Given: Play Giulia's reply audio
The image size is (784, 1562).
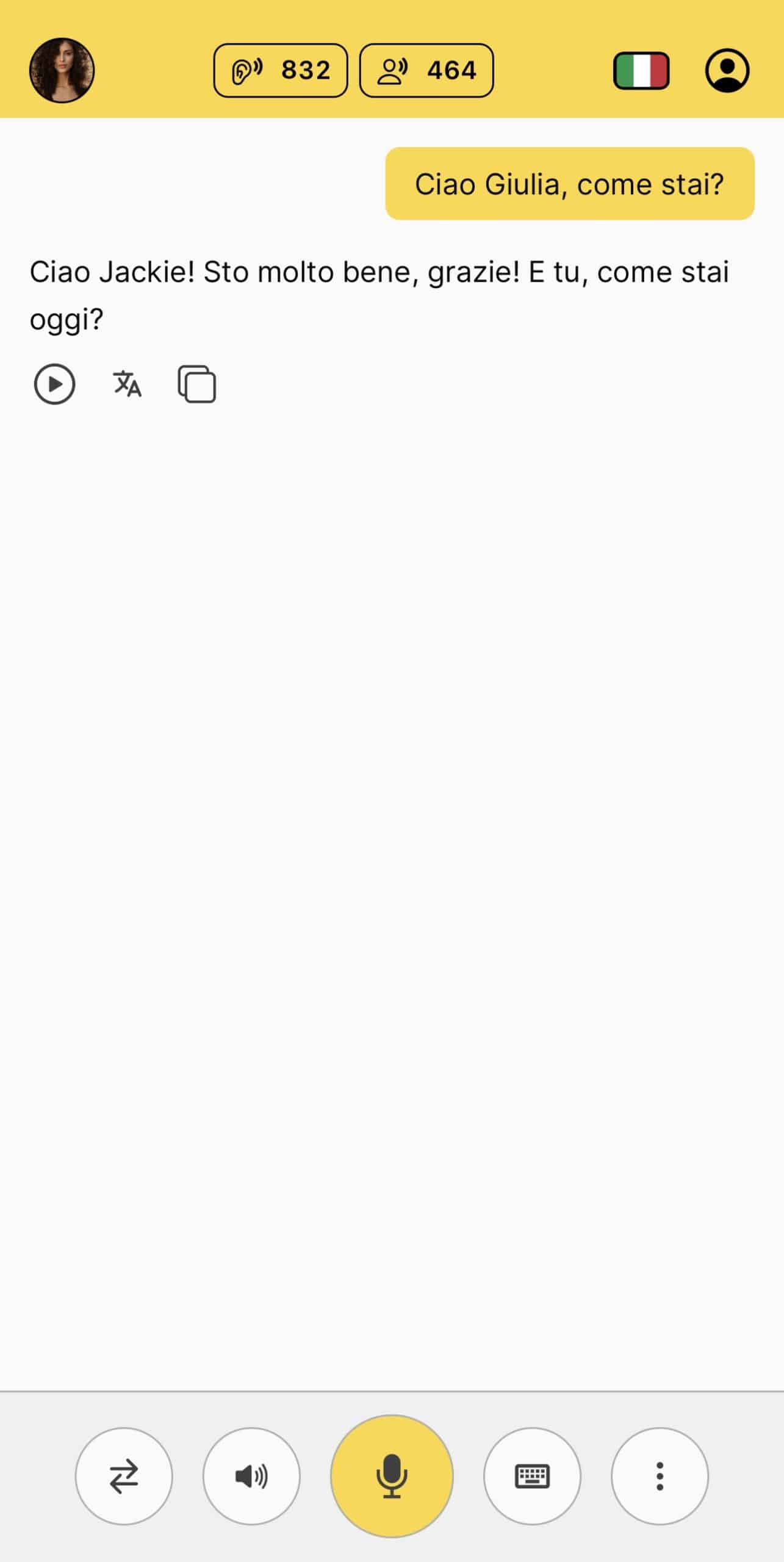Looking at the screenshot, I should tap(54, 384).
